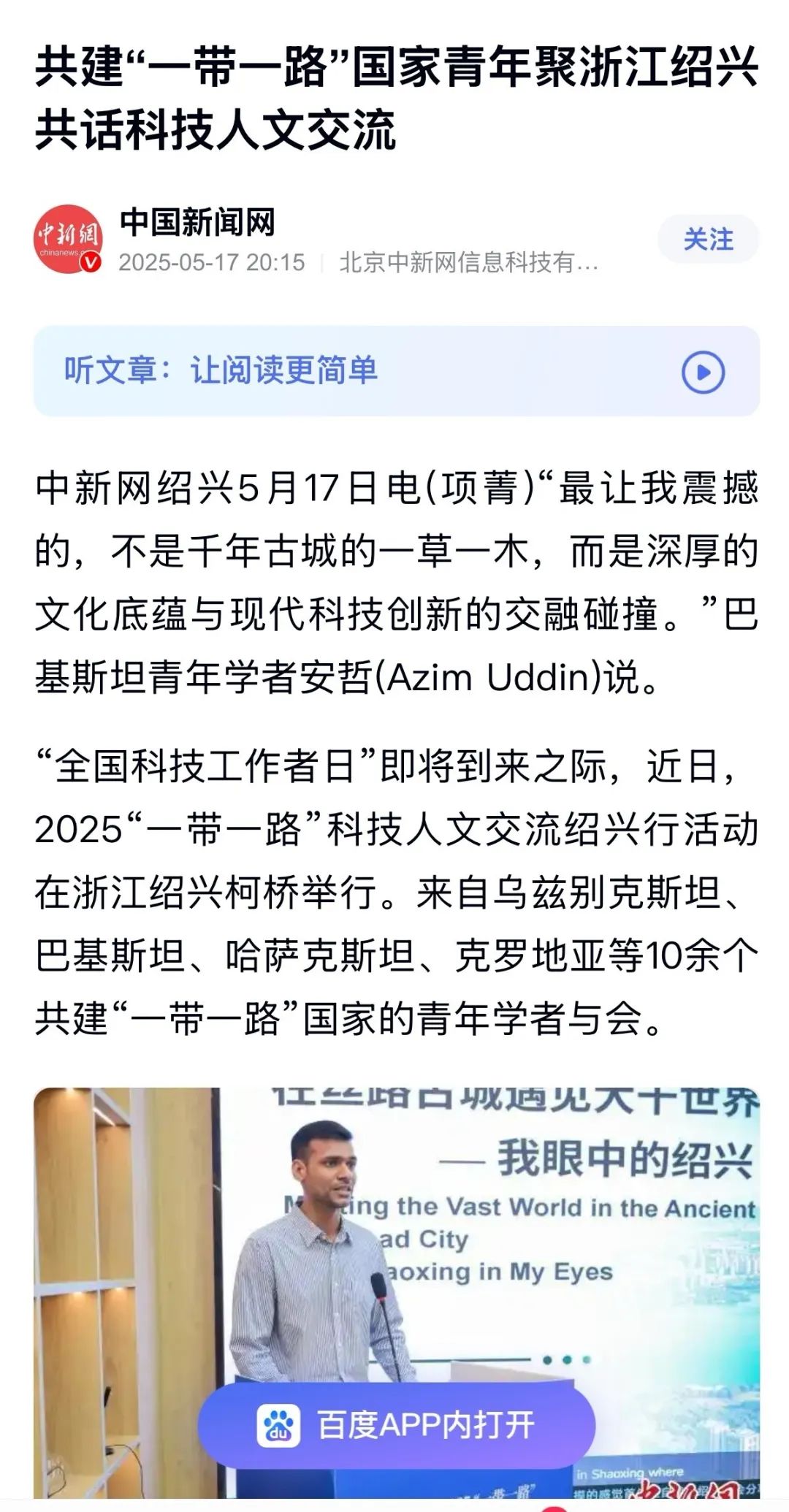Viewport: 789px width, 1512px height.
Task: Follow 中国新闻网 with the 关注 button
Action: coord(707,239)
